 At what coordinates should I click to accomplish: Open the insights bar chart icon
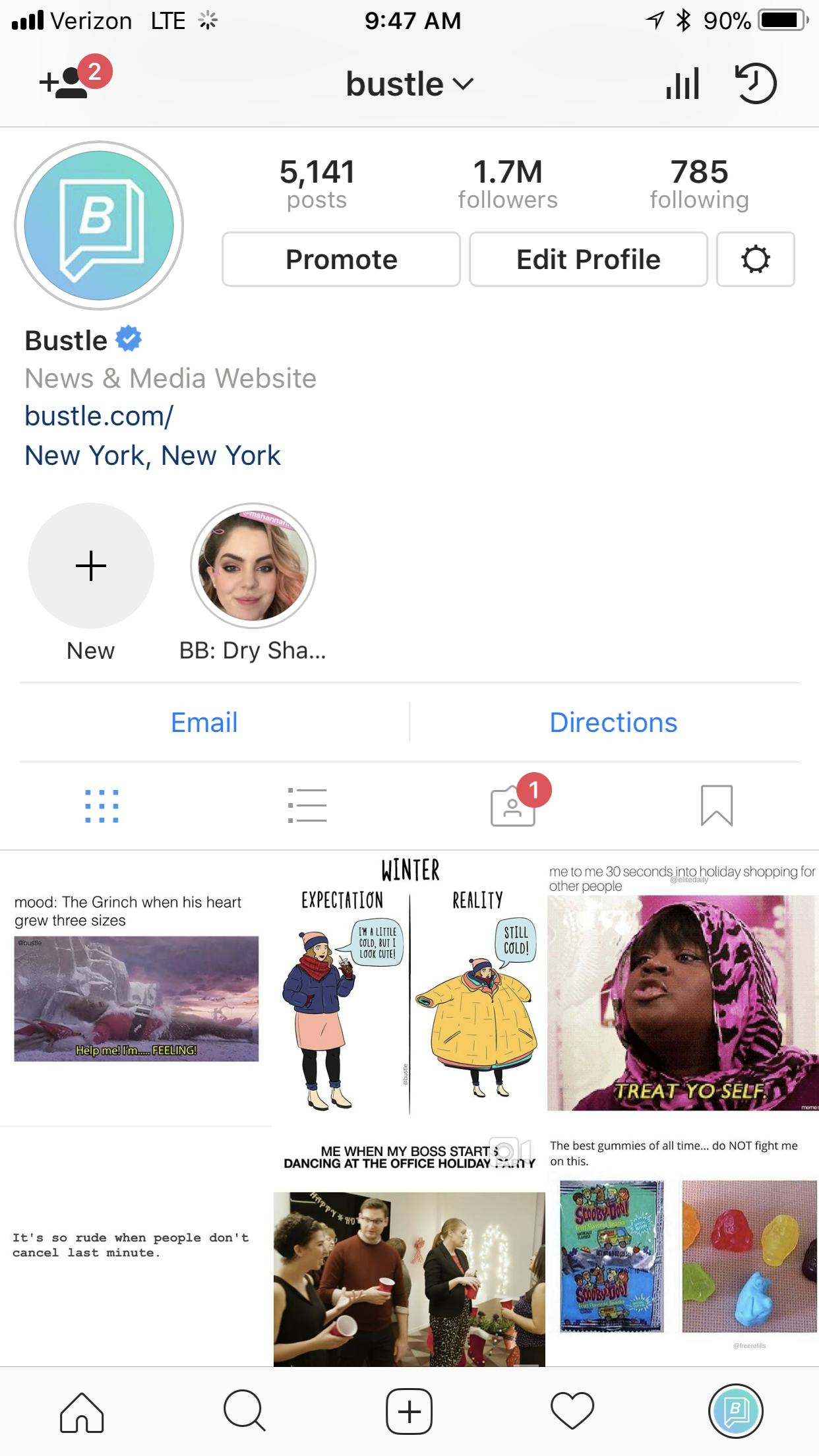(682, 84)
